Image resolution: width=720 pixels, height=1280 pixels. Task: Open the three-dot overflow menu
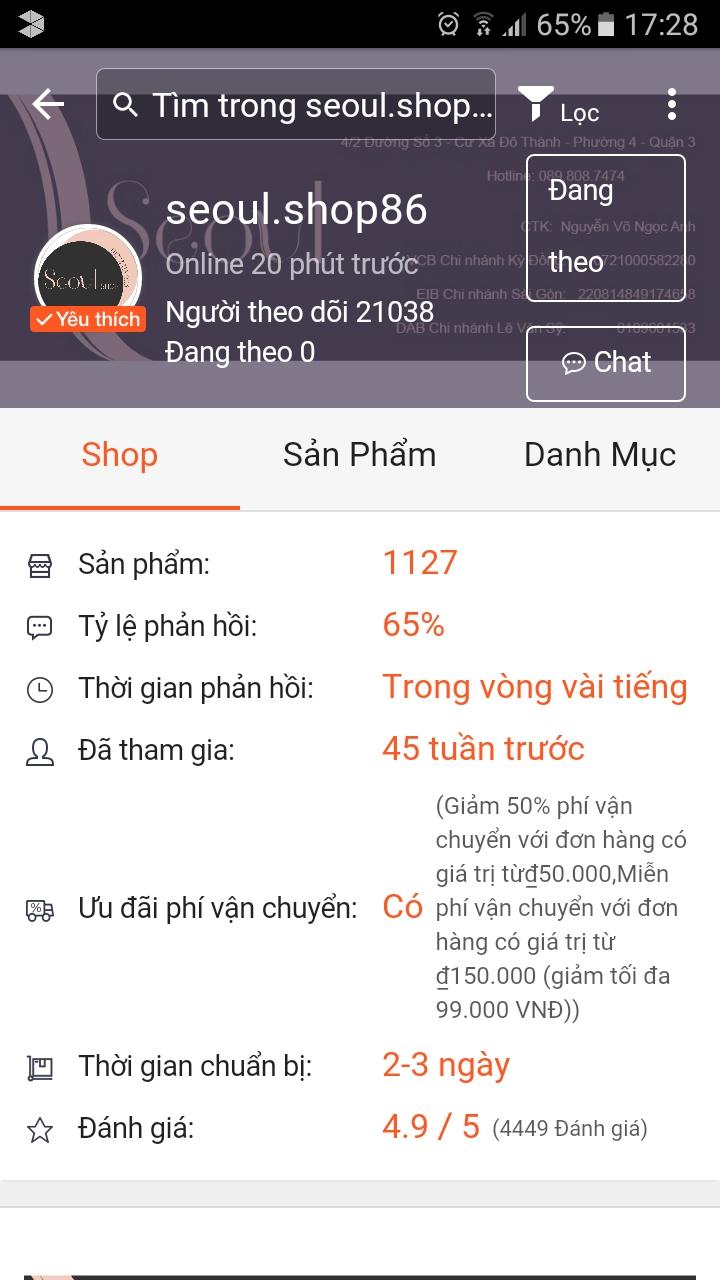click(672, 104)
